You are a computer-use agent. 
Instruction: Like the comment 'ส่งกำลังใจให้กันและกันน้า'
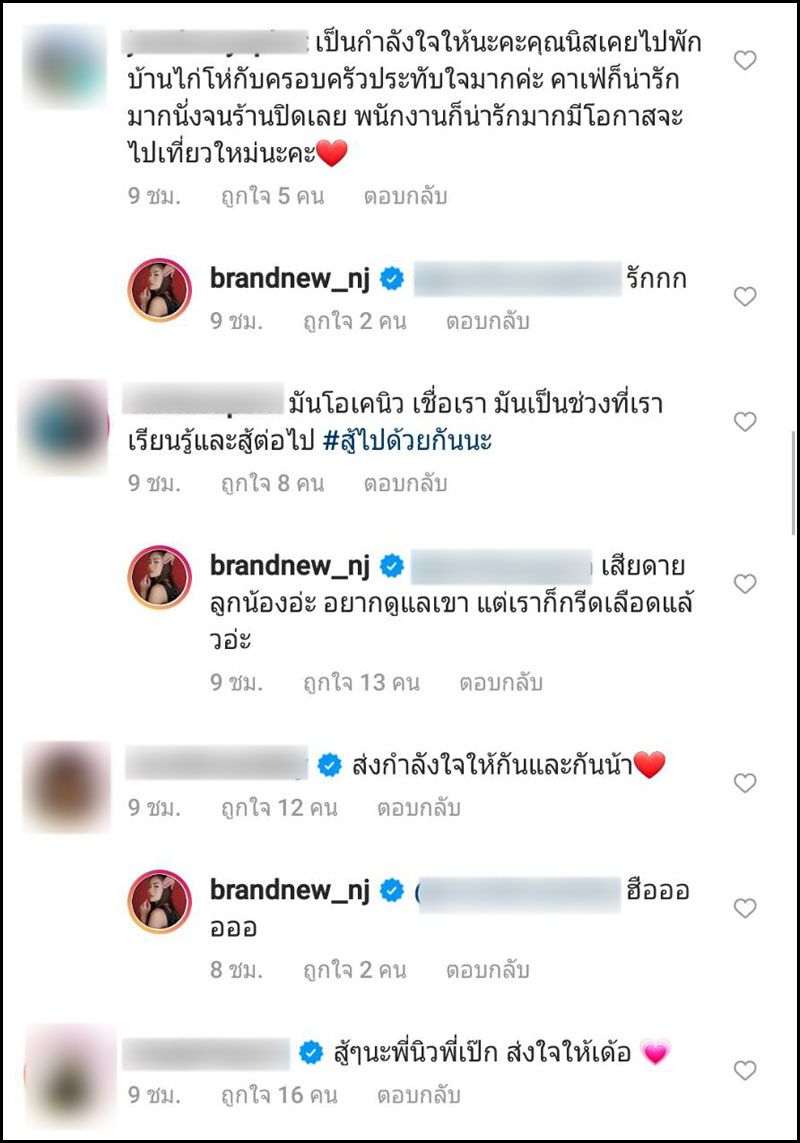point(745,783)
